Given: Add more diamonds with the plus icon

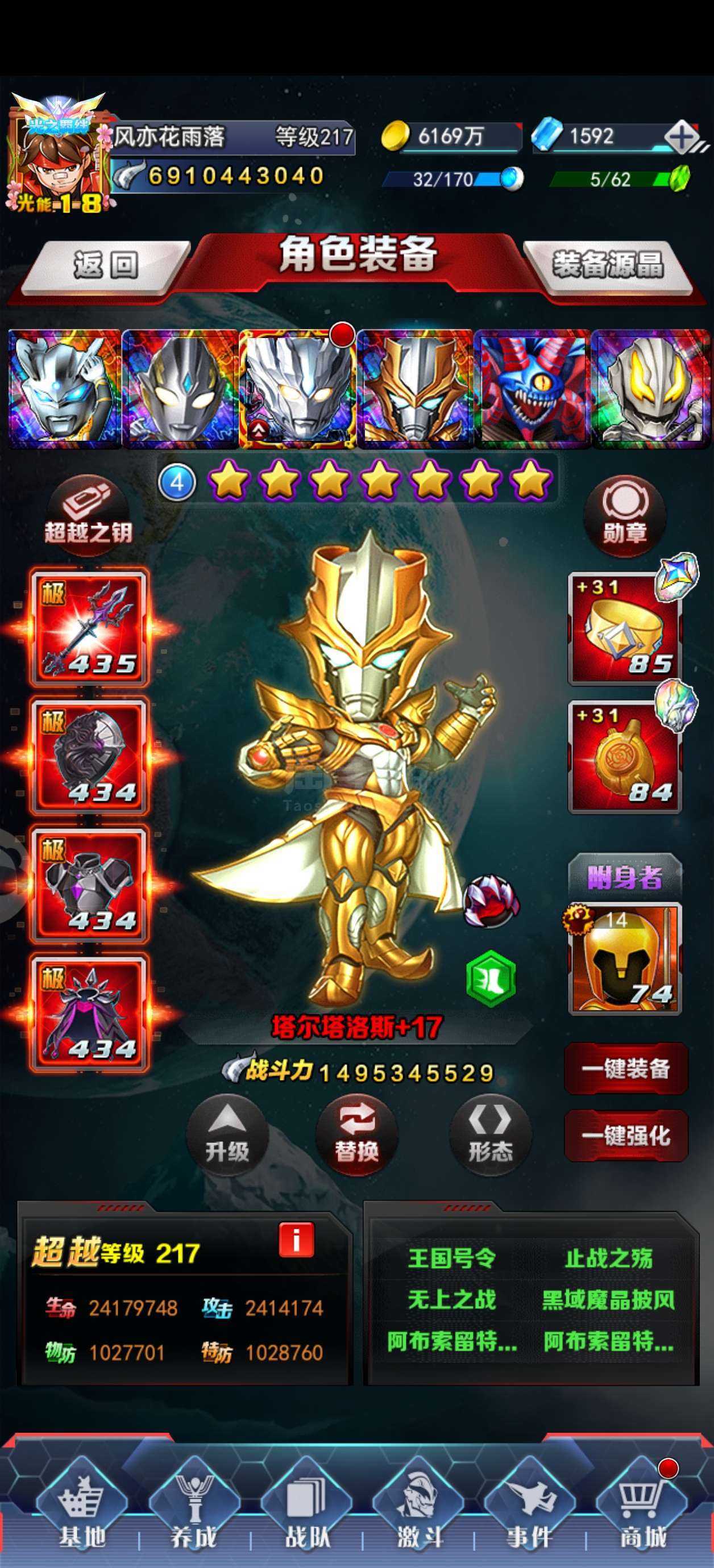Looking at the screenshot, I should click(682, 136).
